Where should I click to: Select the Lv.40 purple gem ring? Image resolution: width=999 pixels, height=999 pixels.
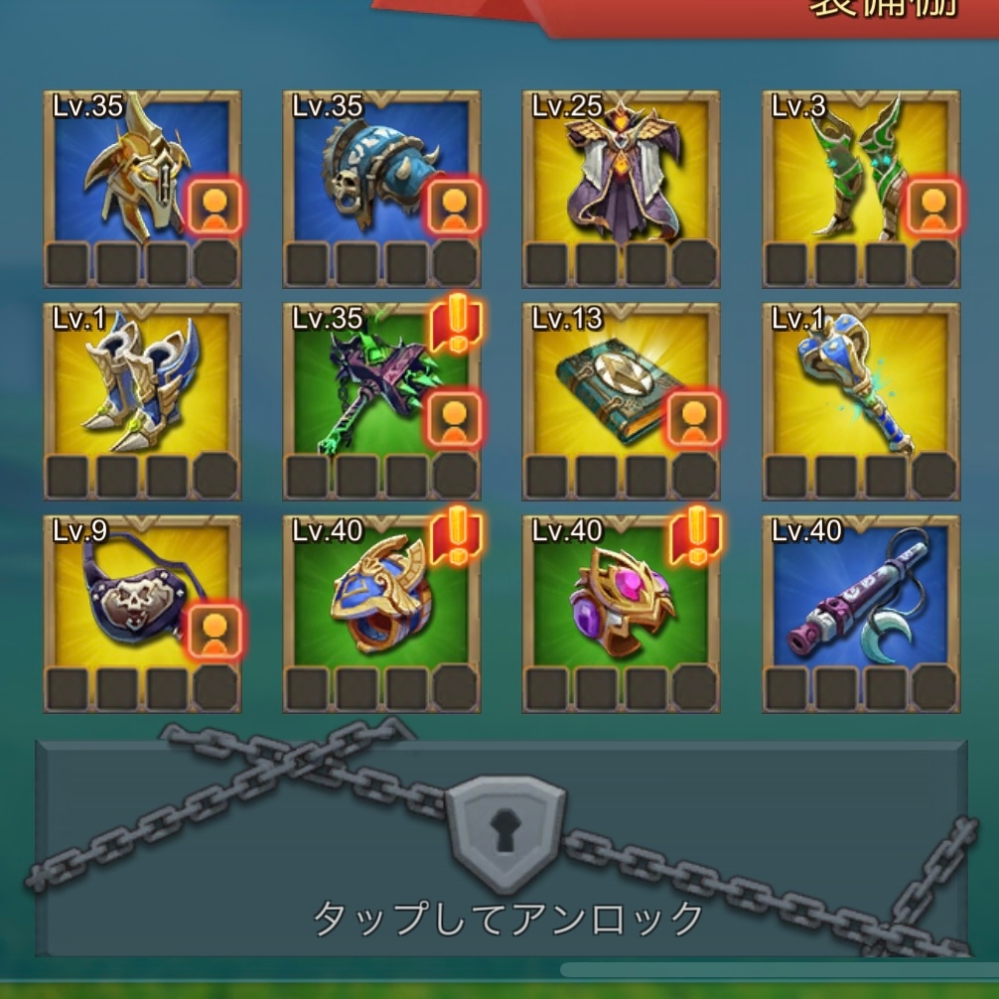(x=620, y=595)
